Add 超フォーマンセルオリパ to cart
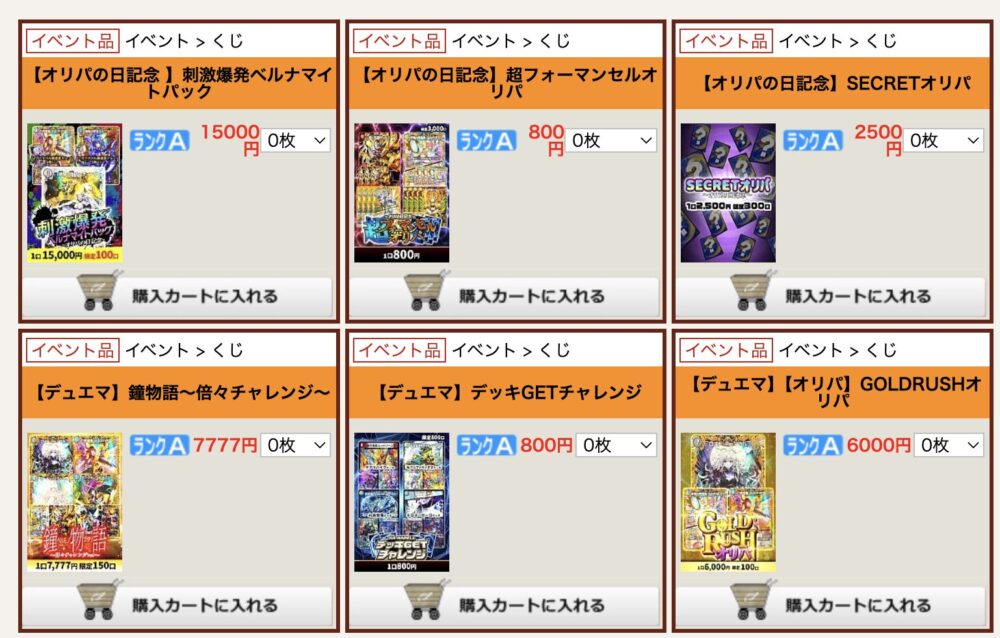The image size is (1000, 638). [x=504, y=296]
